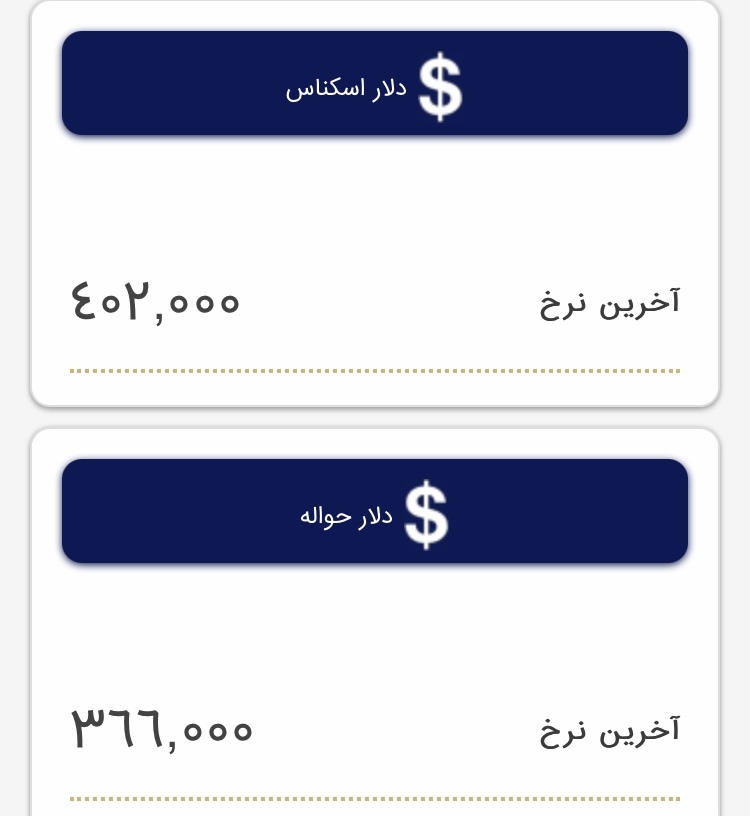Open the دلار اسکناس card header
The height and width of the screenshot is (816, 750).
point(374,83)
